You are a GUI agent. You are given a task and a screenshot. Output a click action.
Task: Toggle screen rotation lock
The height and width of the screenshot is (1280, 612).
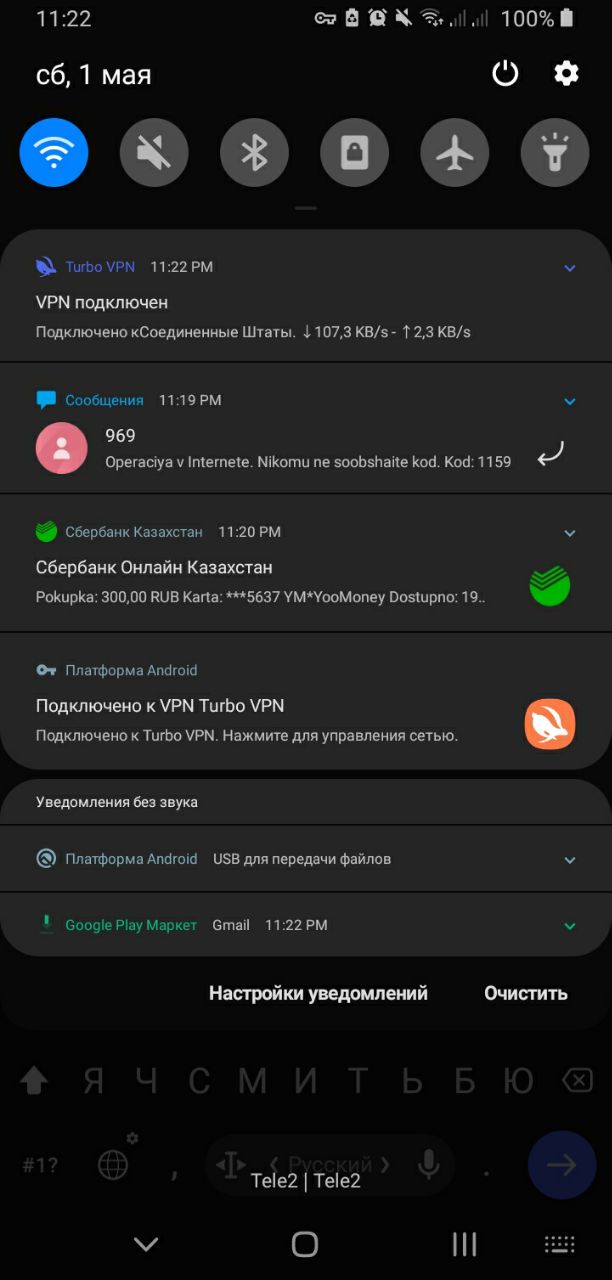tap(354, 153)
